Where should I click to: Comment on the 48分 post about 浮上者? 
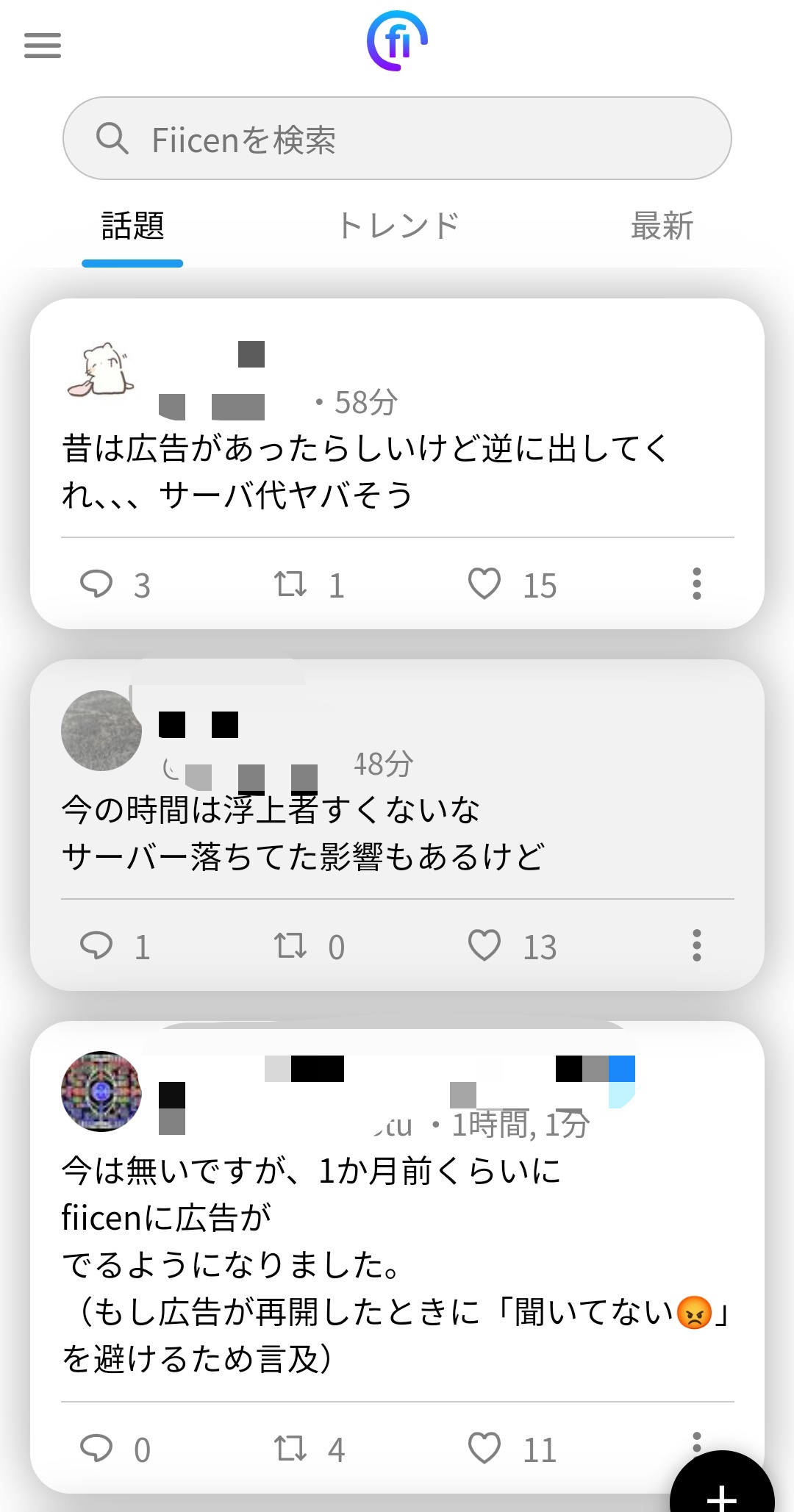pos(96,946)
